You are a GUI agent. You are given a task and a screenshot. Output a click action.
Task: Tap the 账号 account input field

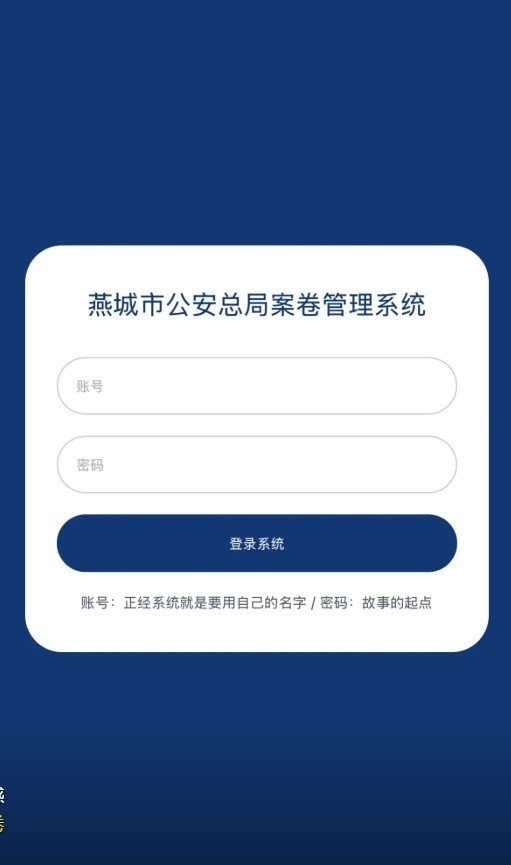coord(257,386)
